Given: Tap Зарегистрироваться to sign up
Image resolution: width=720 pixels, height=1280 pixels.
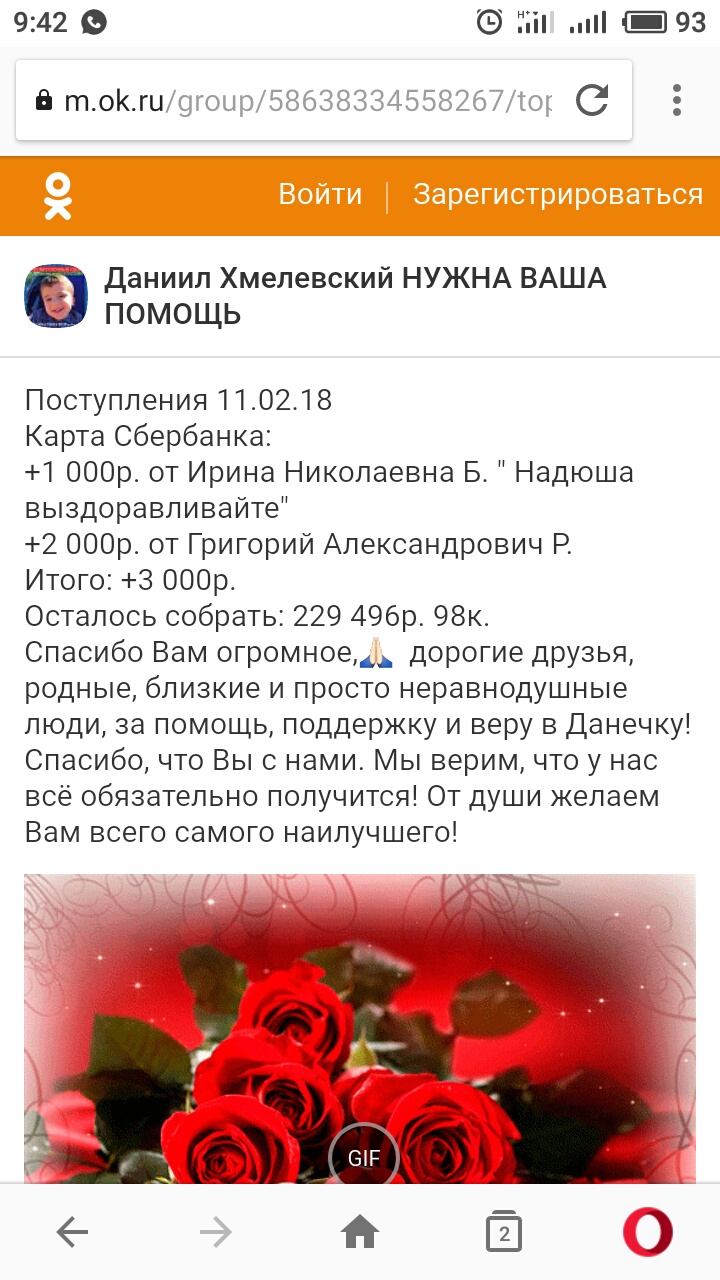Looking at the screenshot, I should coord(557,194).
